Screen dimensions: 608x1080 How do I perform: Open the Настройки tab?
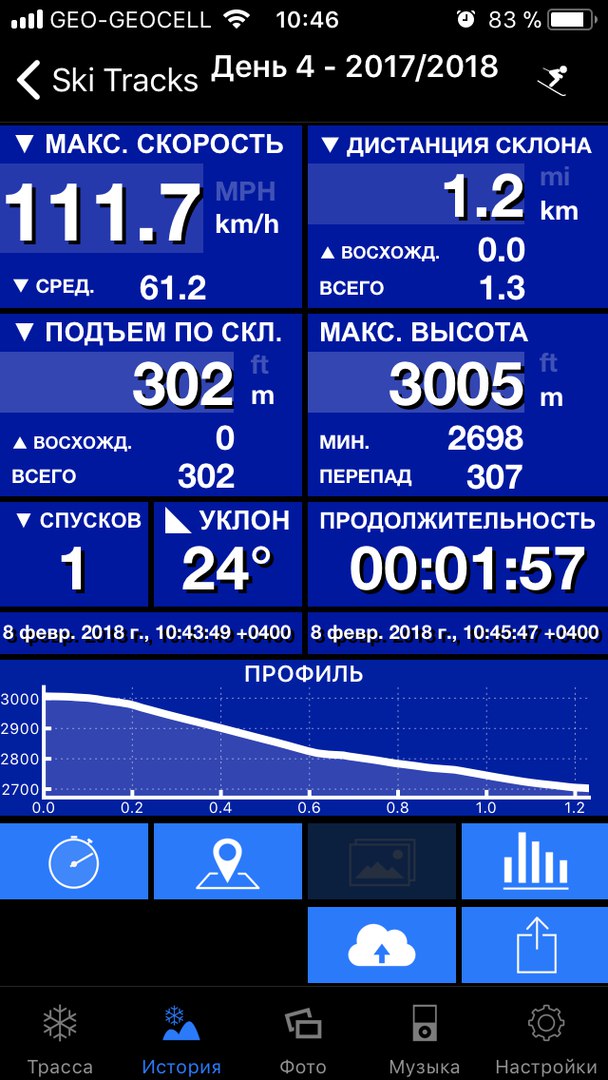tap(547, 1040)
